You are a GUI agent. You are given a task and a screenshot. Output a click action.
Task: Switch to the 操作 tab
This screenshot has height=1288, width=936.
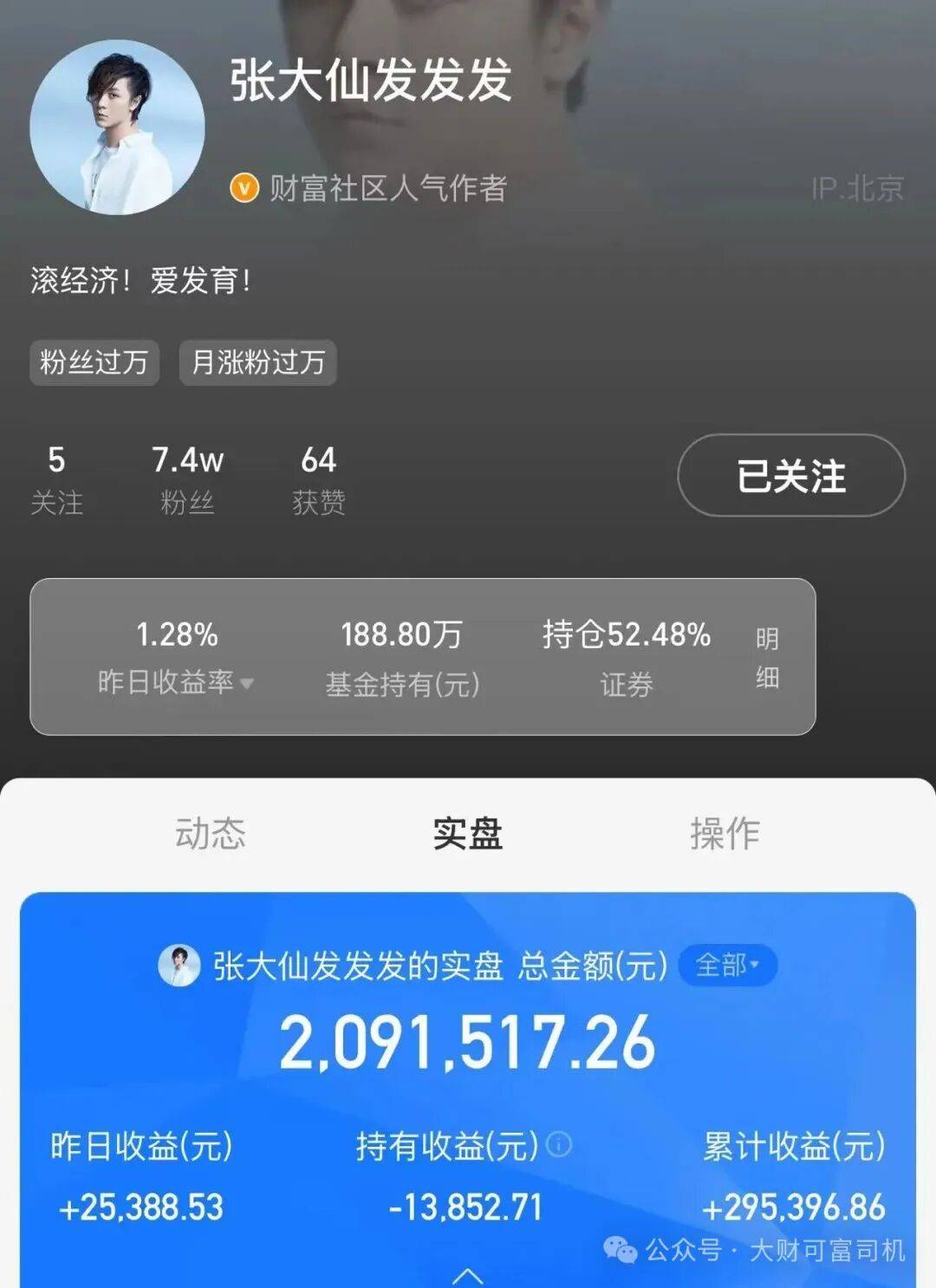725,833
